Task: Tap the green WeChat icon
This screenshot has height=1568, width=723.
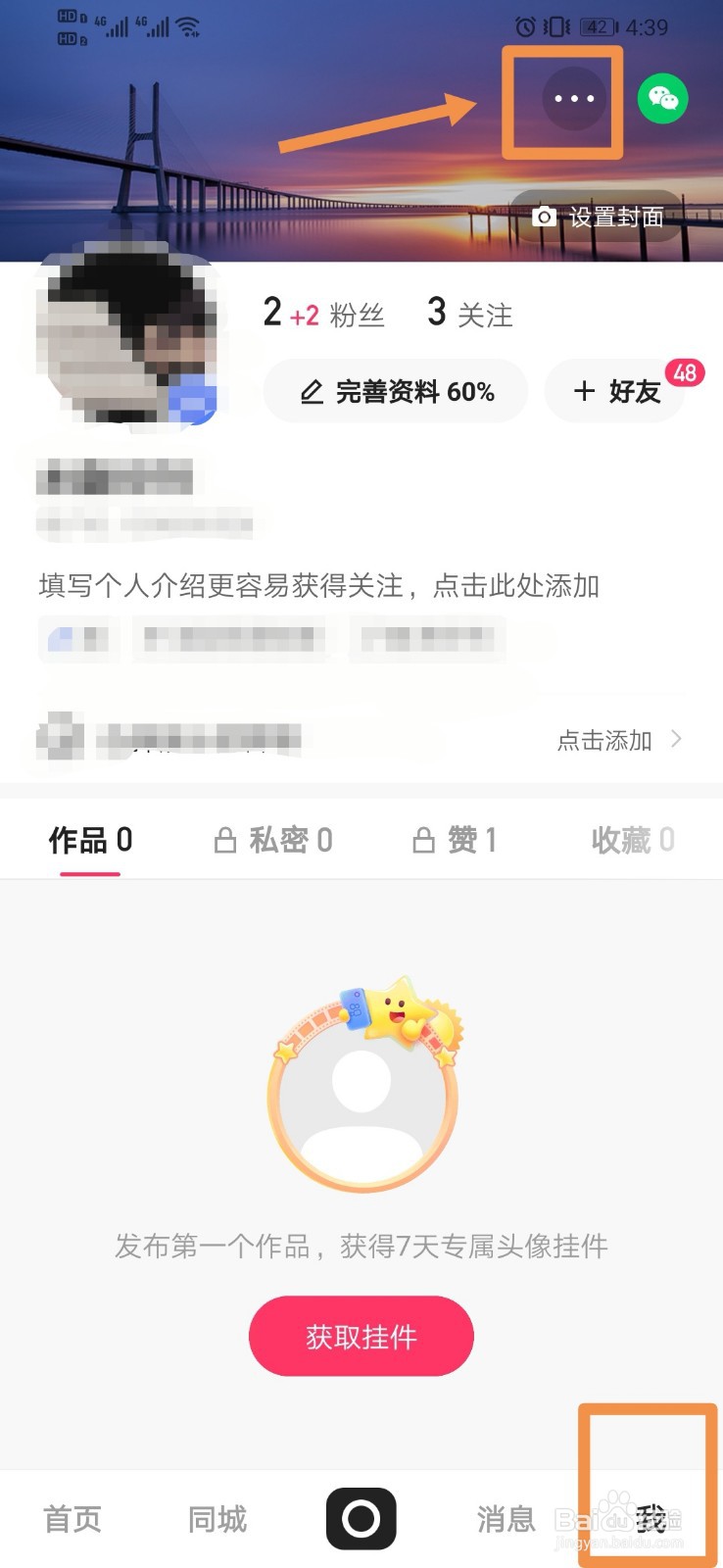Action: click(x=662, y=98)
